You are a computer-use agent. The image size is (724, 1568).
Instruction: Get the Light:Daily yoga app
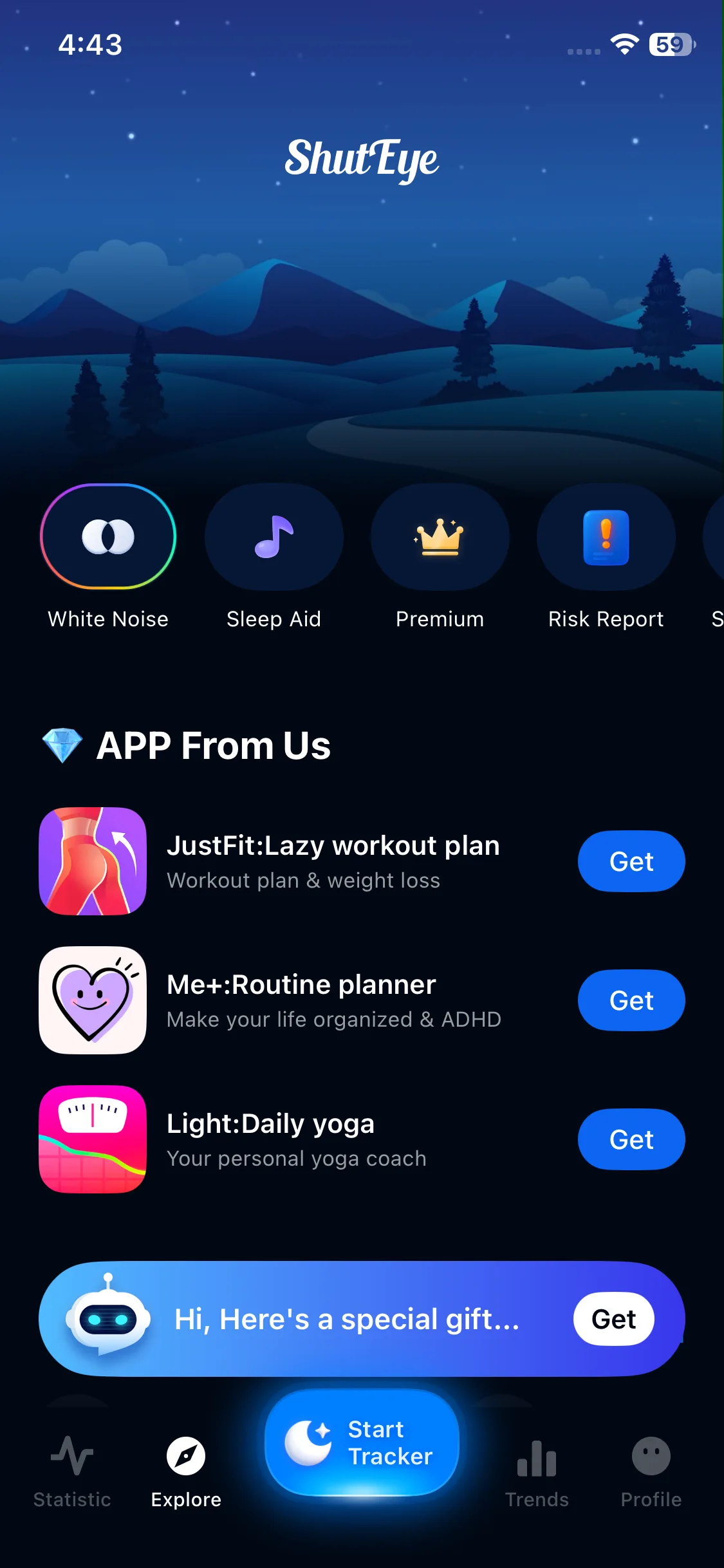[x=631, y=1139]
